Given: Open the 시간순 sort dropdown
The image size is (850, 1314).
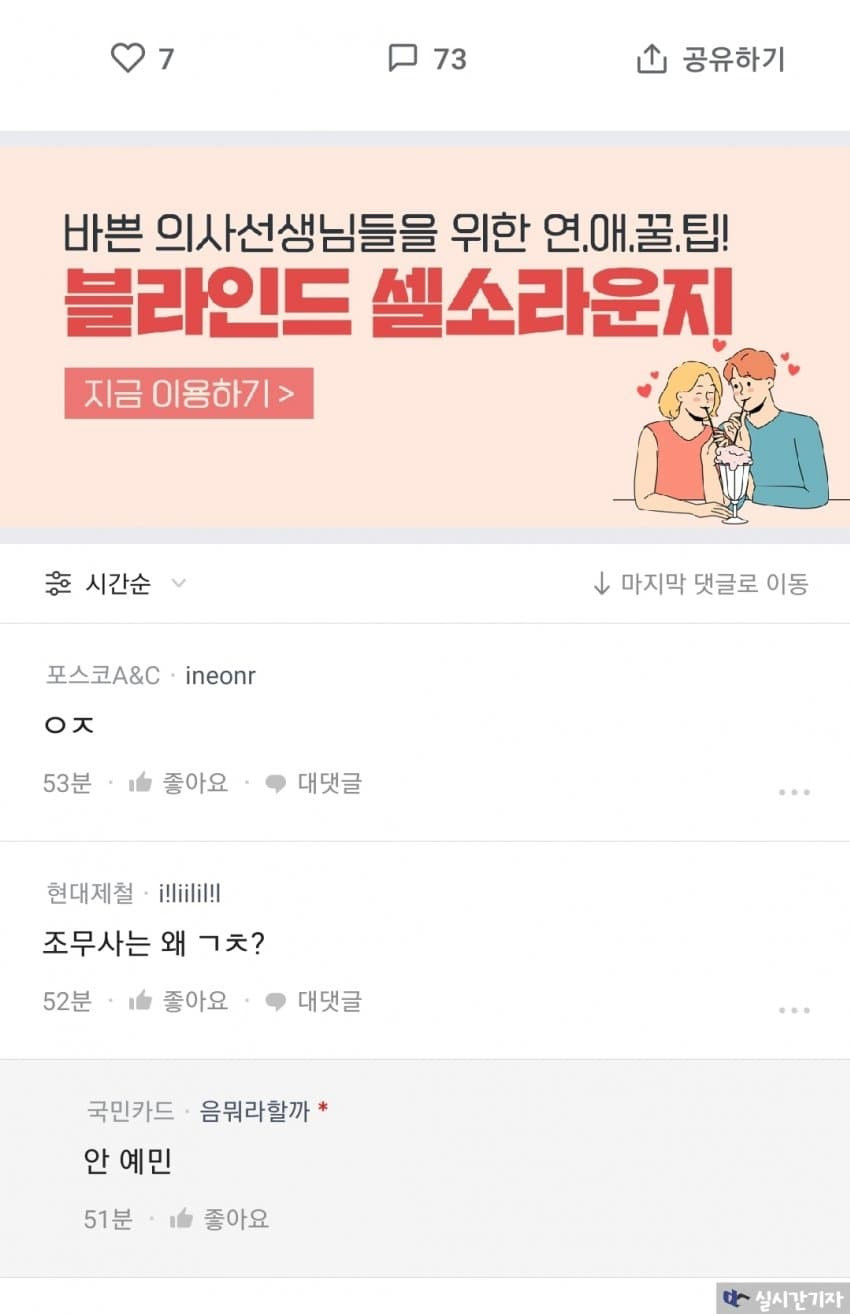Looking at the screenshot, I should [x=116, y=583].
